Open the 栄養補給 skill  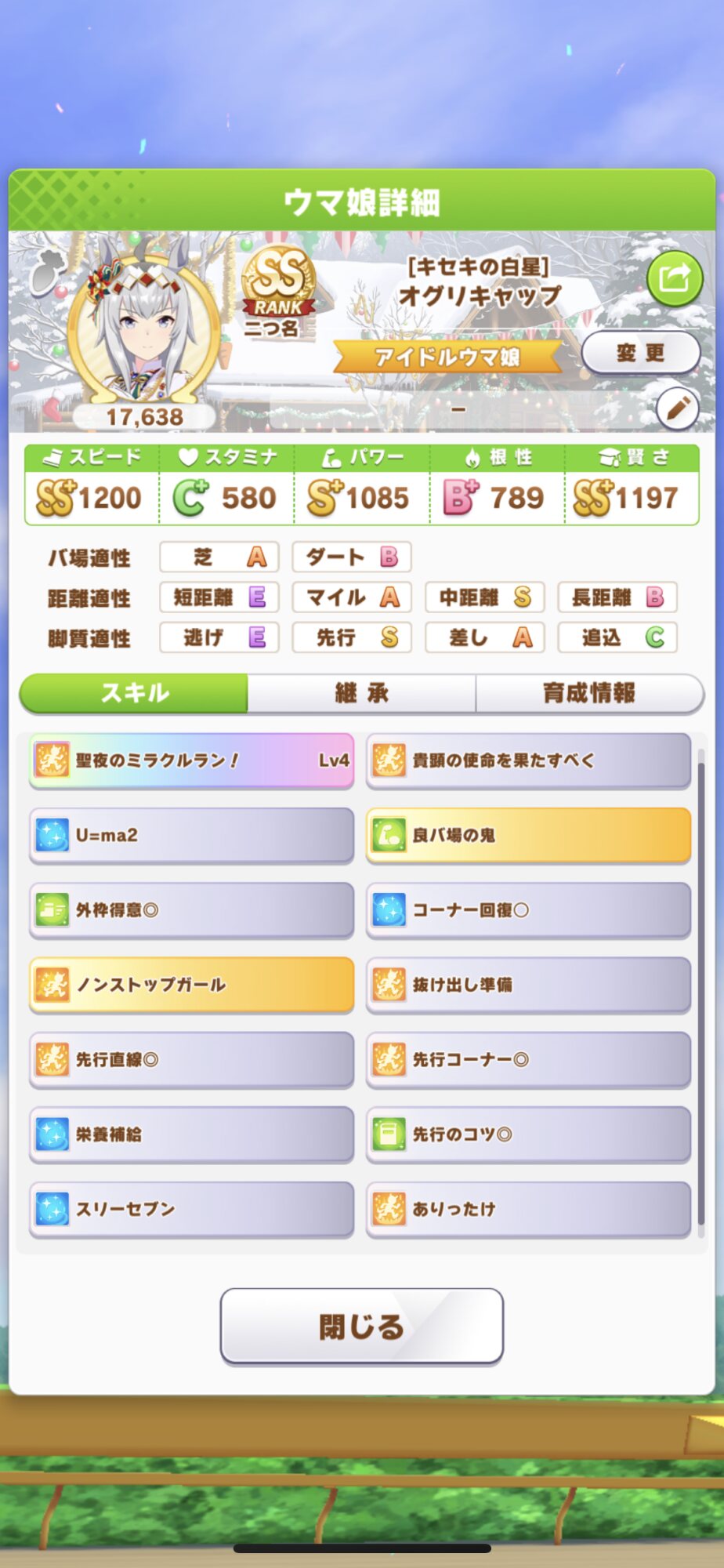(191, 1134)
